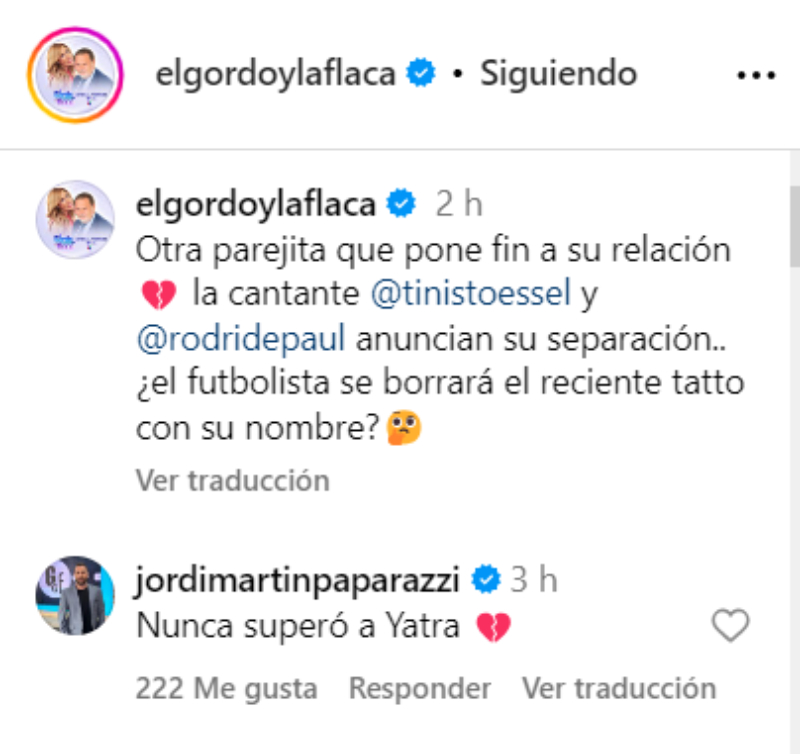View the 222 likes on the comment
The width and height of the screenshot is (800, 754).
(225, 689)
